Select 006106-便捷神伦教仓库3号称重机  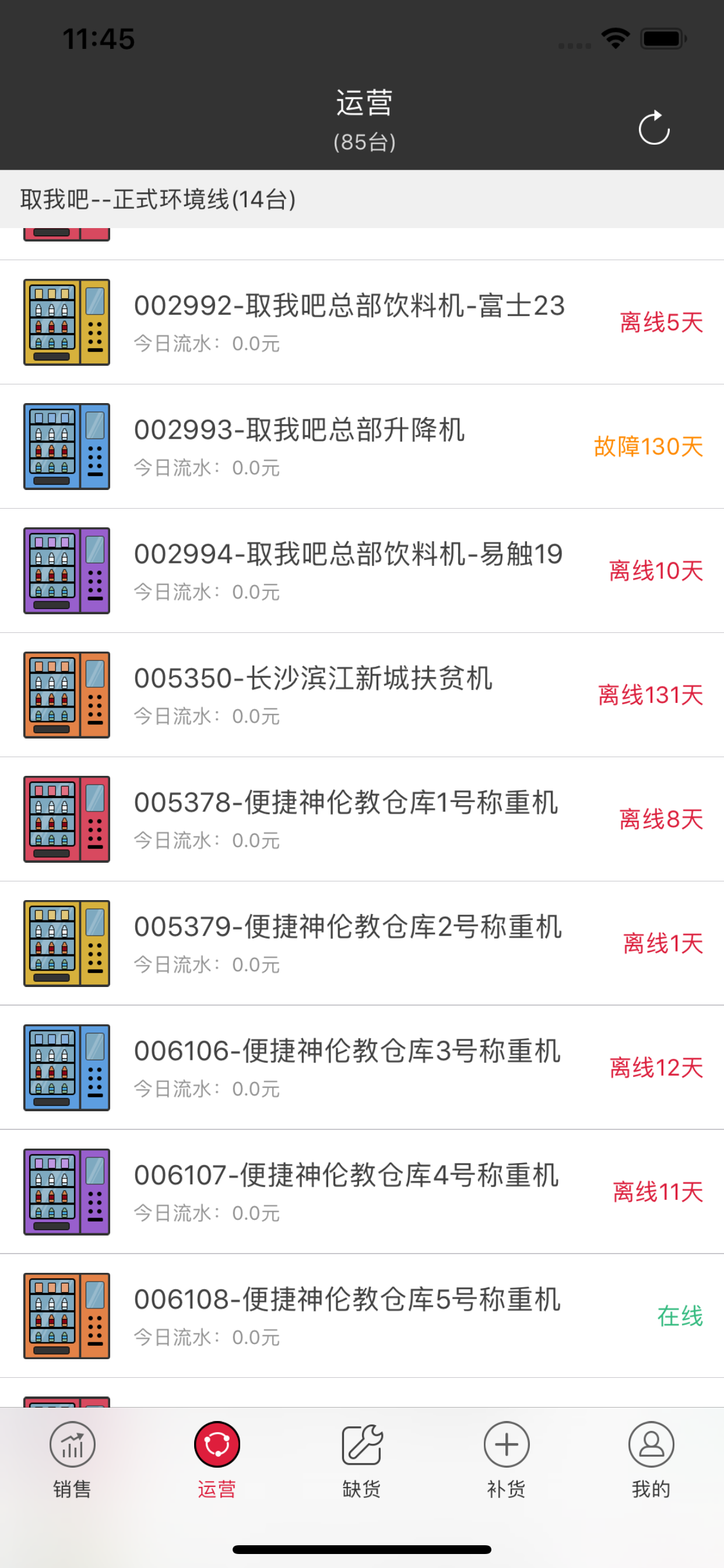[362, 1067]
